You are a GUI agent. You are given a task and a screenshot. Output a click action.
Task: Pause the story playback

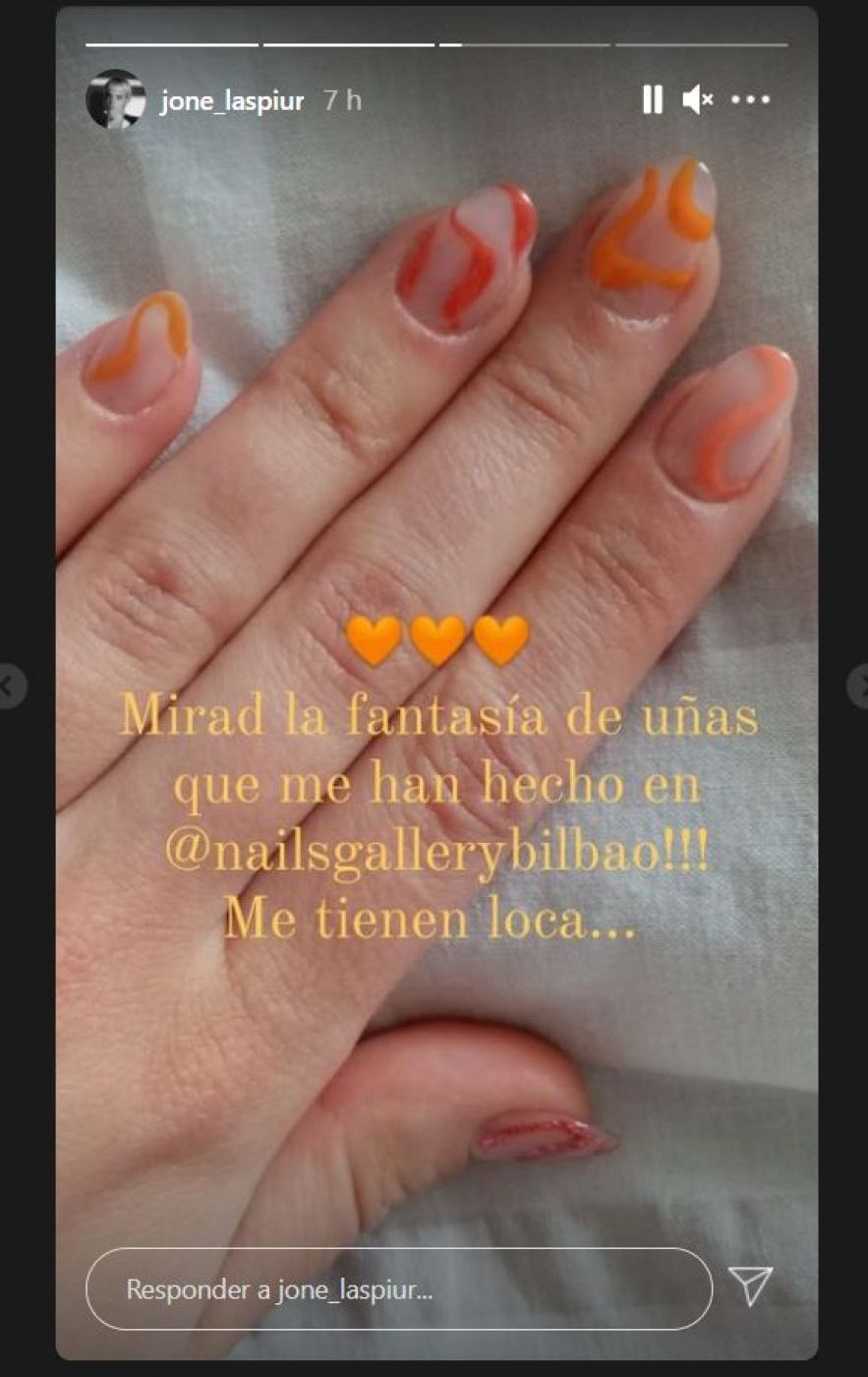(652, 99)
